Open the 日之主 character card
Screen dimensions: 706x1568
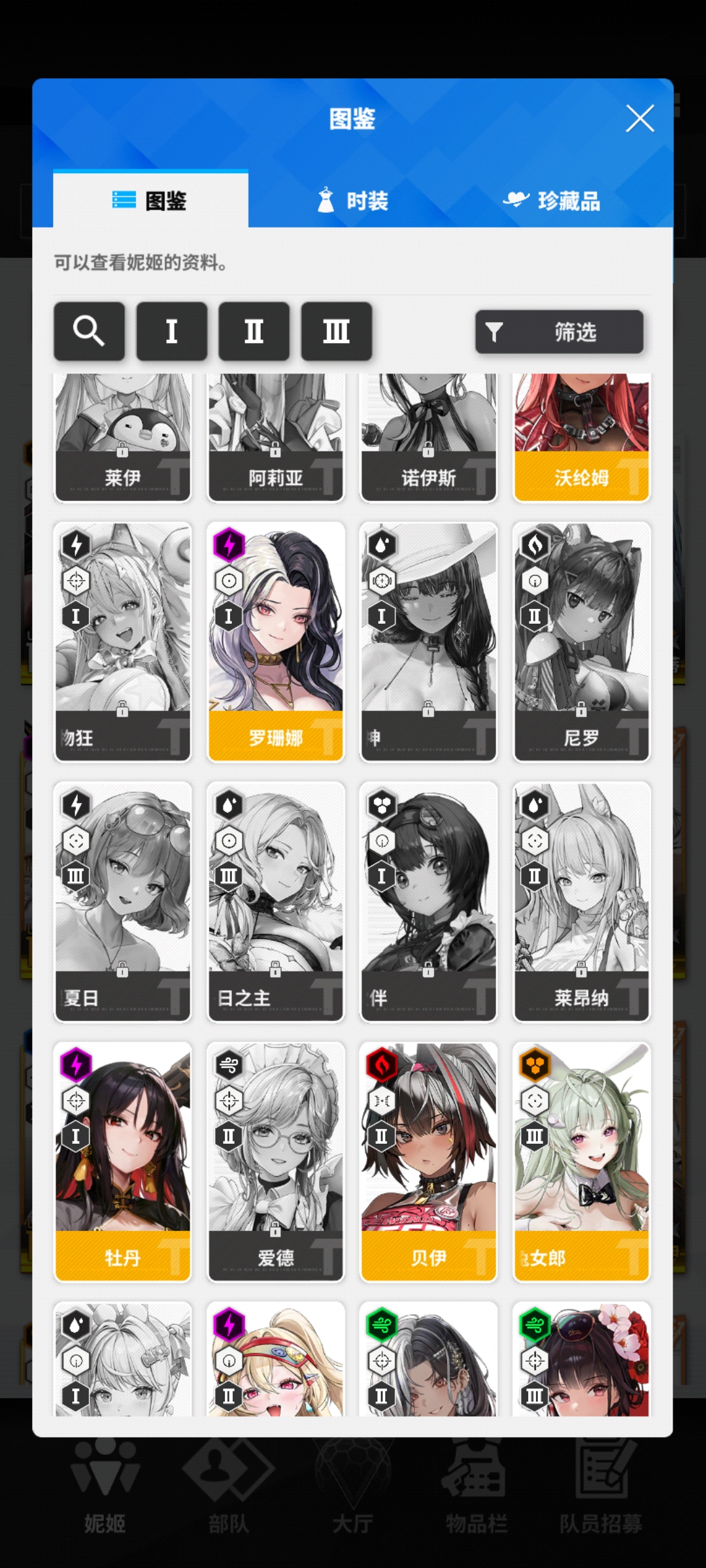tap(275, 902)
